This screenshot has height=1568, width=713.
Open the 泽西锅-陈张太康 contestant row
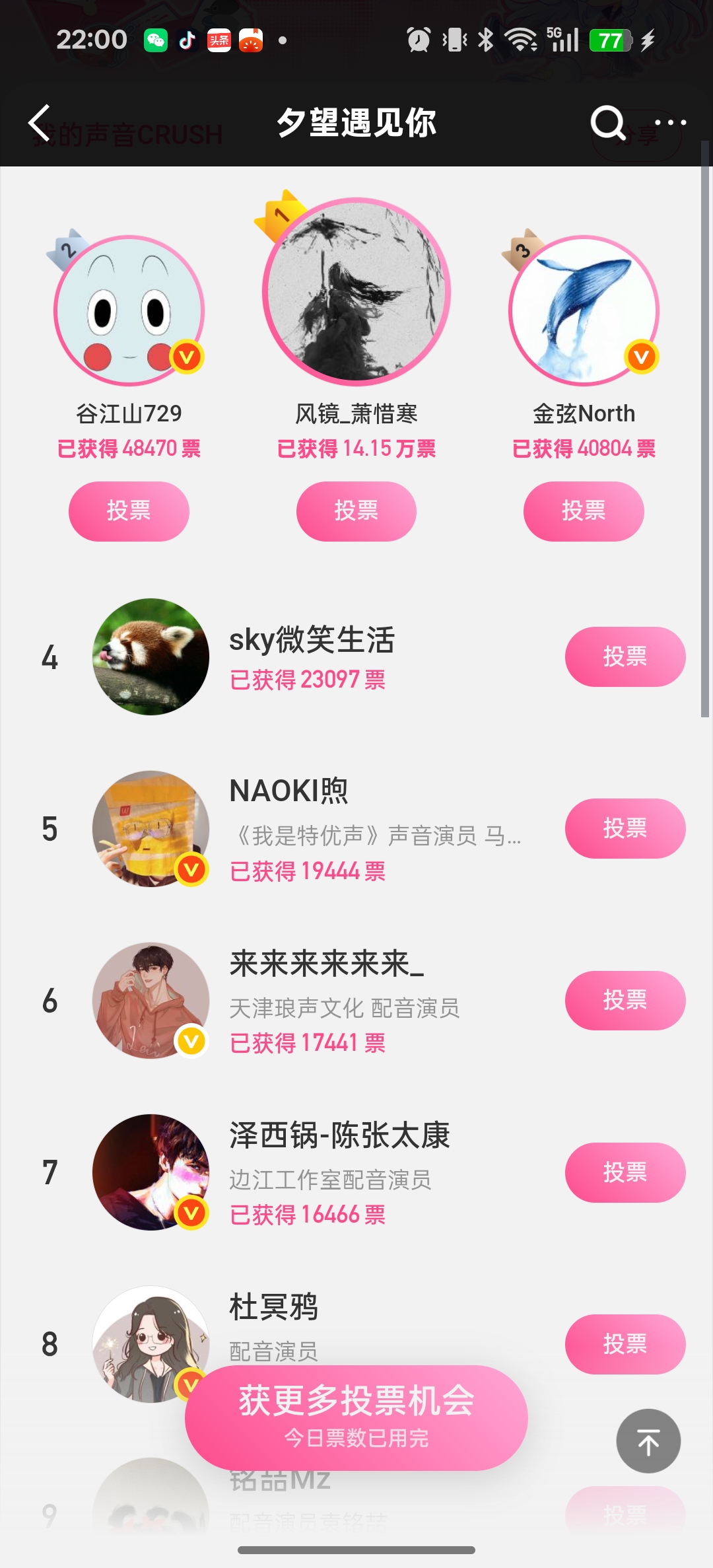tap(356, 1172)
